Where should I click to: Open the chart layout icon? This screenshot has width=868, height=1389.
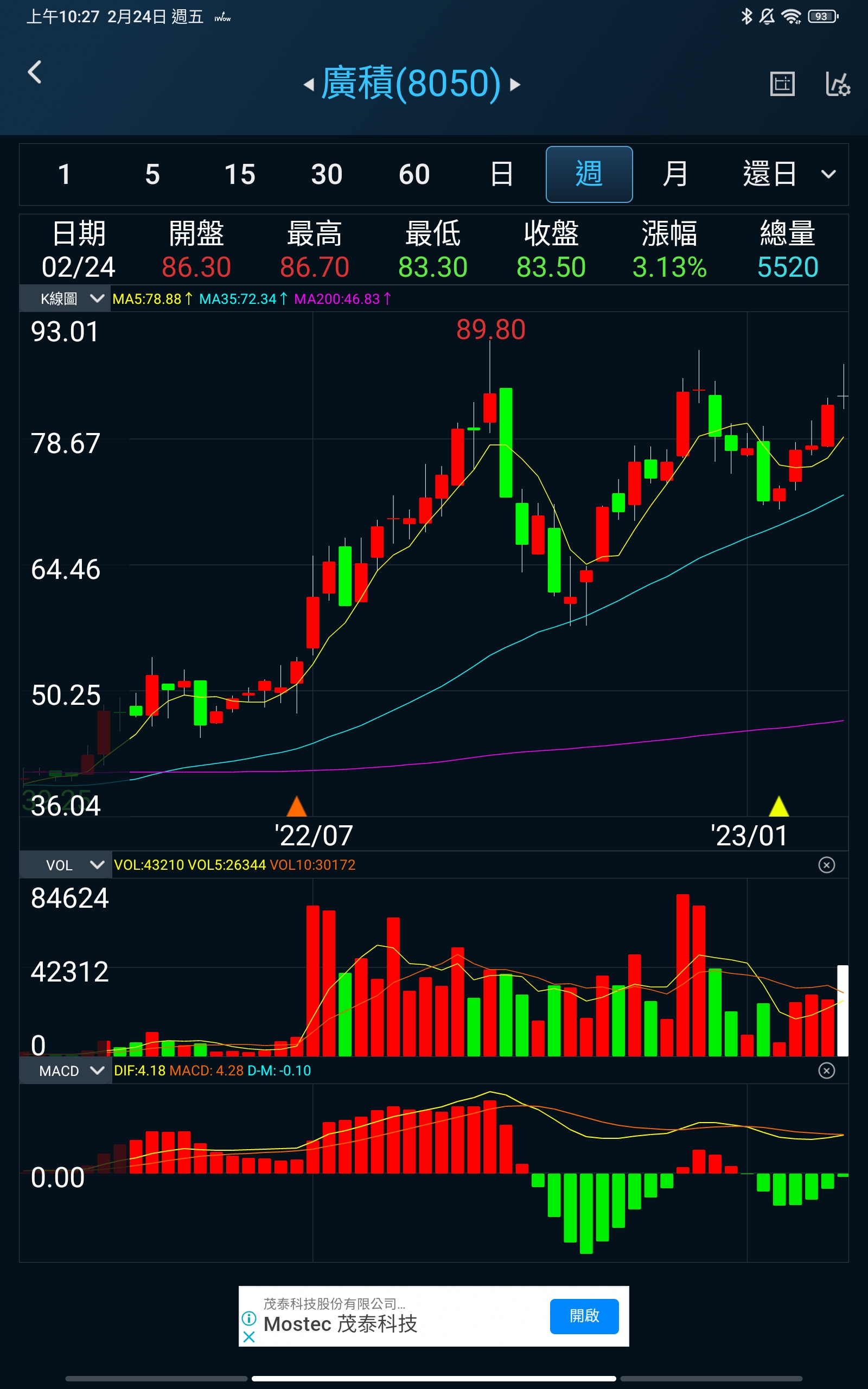click(782, 85)
